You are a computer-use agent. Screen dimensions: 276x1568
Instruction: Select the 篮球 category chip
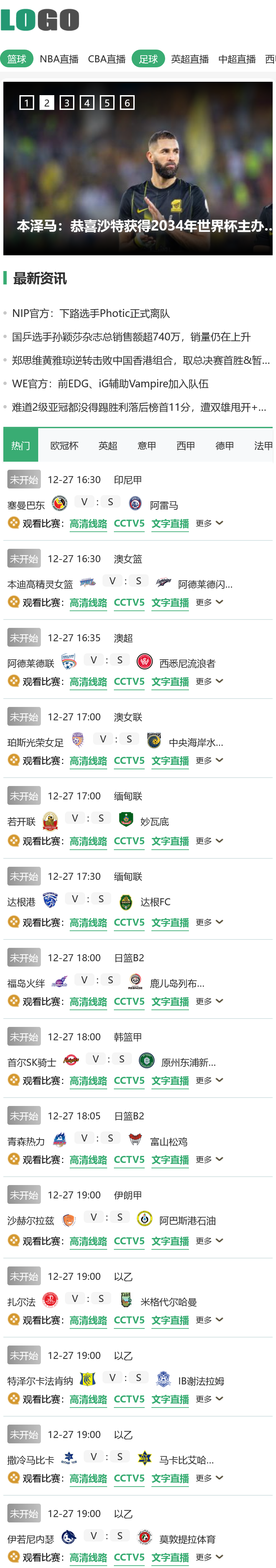[x=16, y=59]
